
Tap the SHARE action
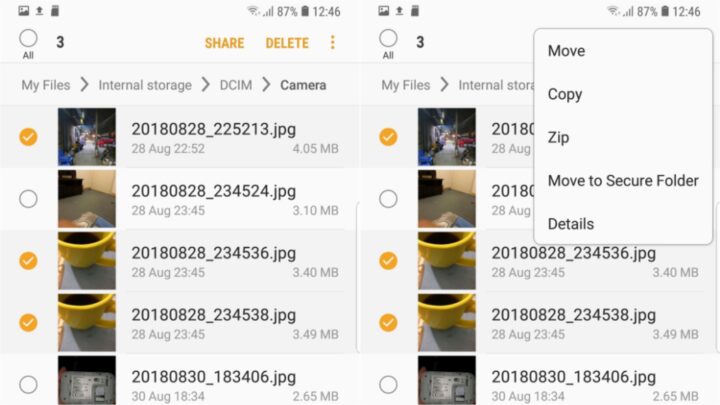click(224, 43)
